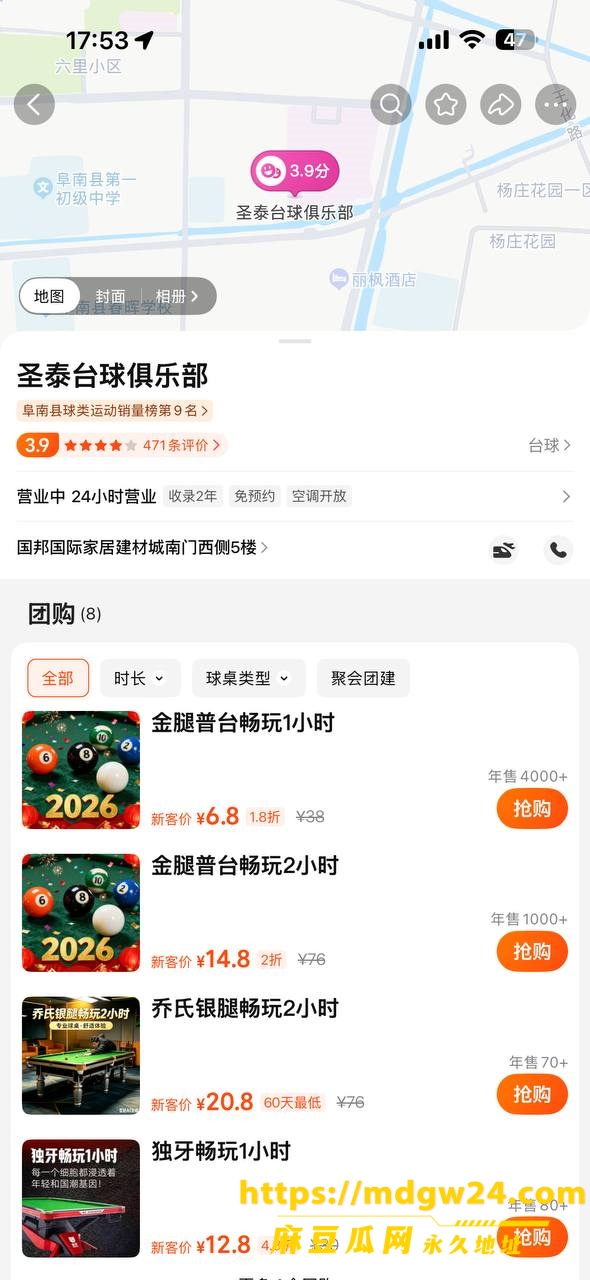Image resolution: width=590 pixels, height=1280 pixels.
Task: Call the venue with the phone icon
Action: click(x=558, y=549)
